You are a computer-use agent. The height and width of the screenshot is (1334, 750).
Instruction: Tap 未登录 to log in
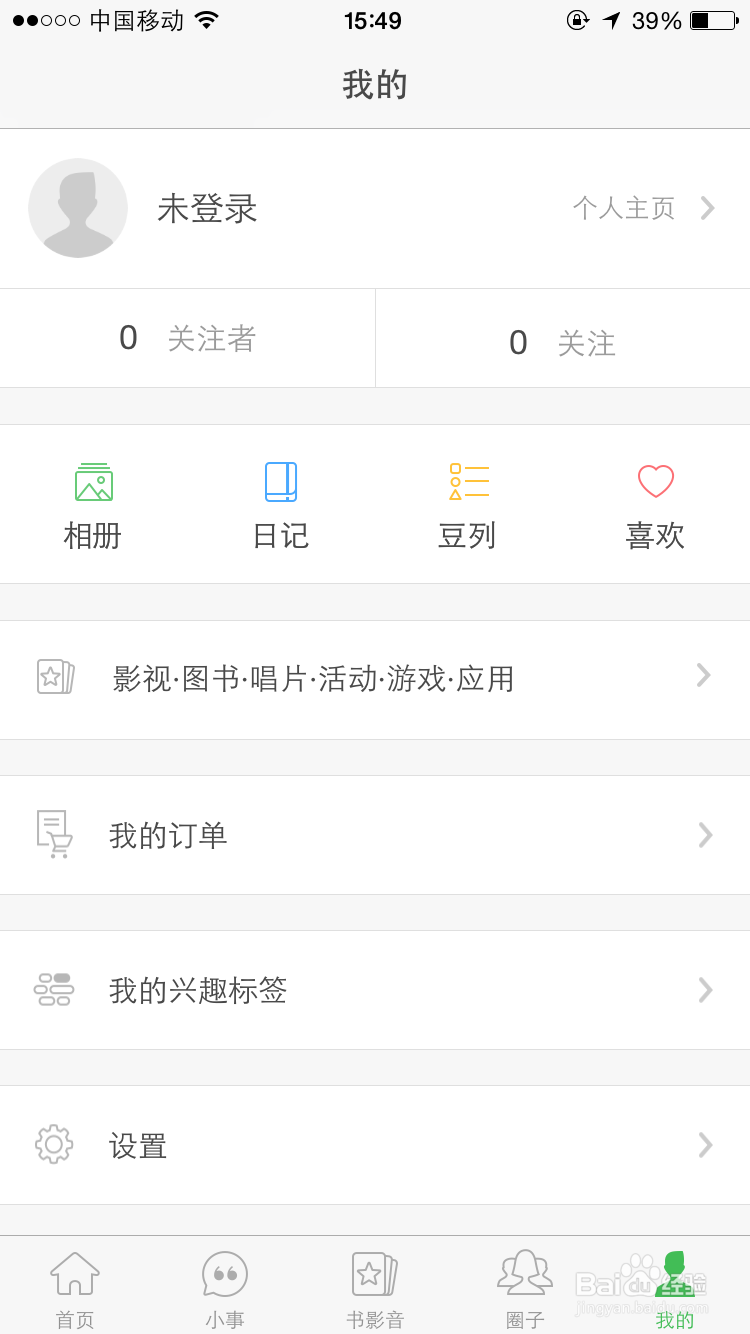[x=207, y=209]
